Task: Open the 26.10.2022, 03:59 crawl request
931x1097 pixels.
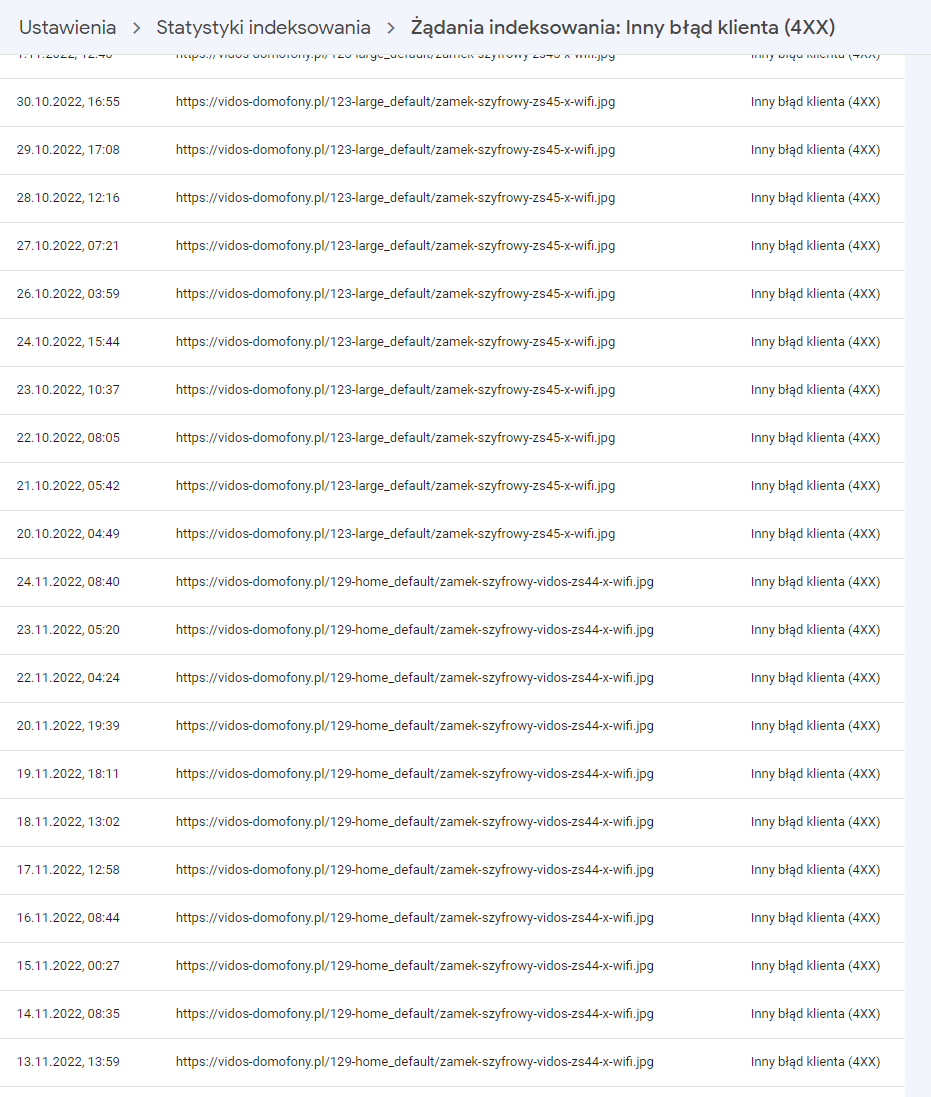Action: pos(395,294)
